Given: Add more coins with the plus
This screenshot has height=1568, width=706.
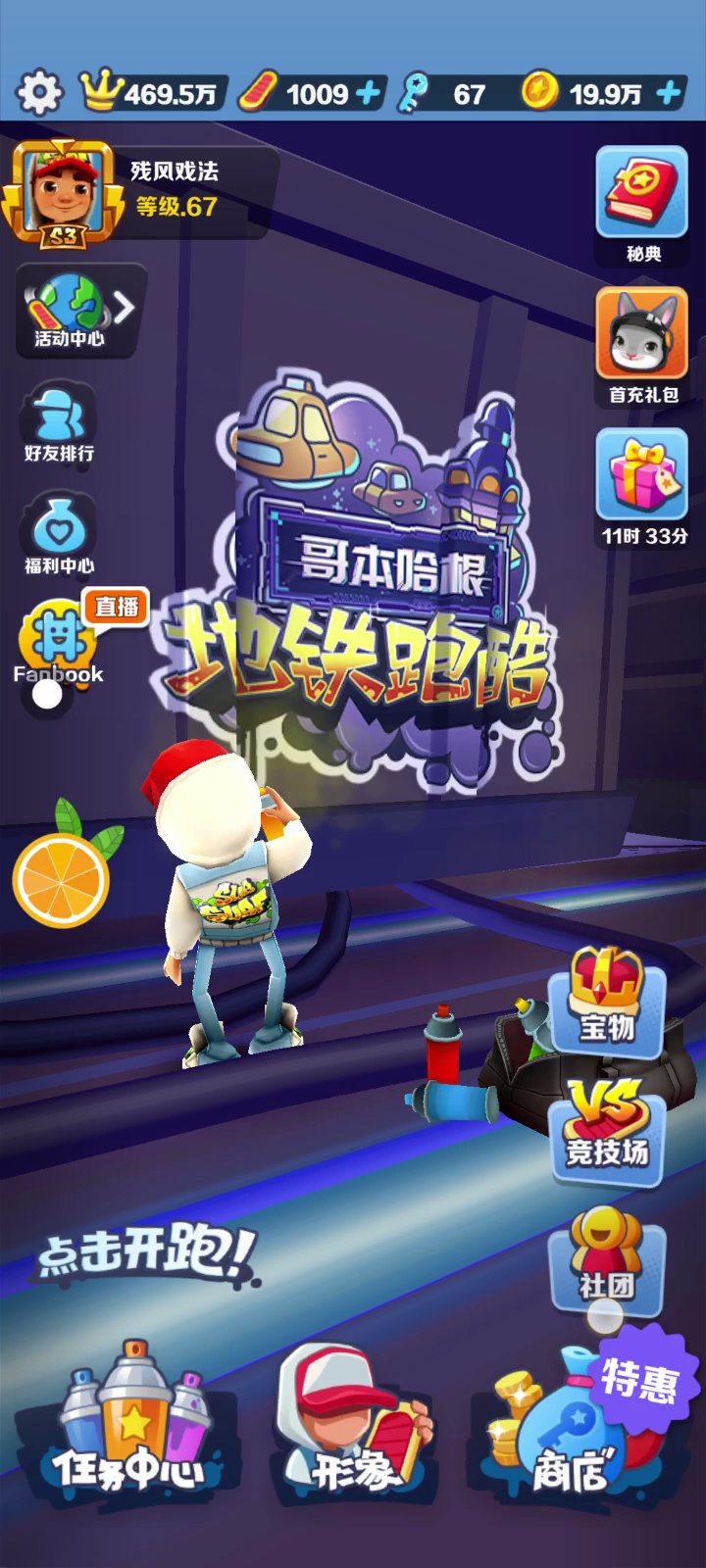Looking at the screenshot, I should click(x=668, y=93).
